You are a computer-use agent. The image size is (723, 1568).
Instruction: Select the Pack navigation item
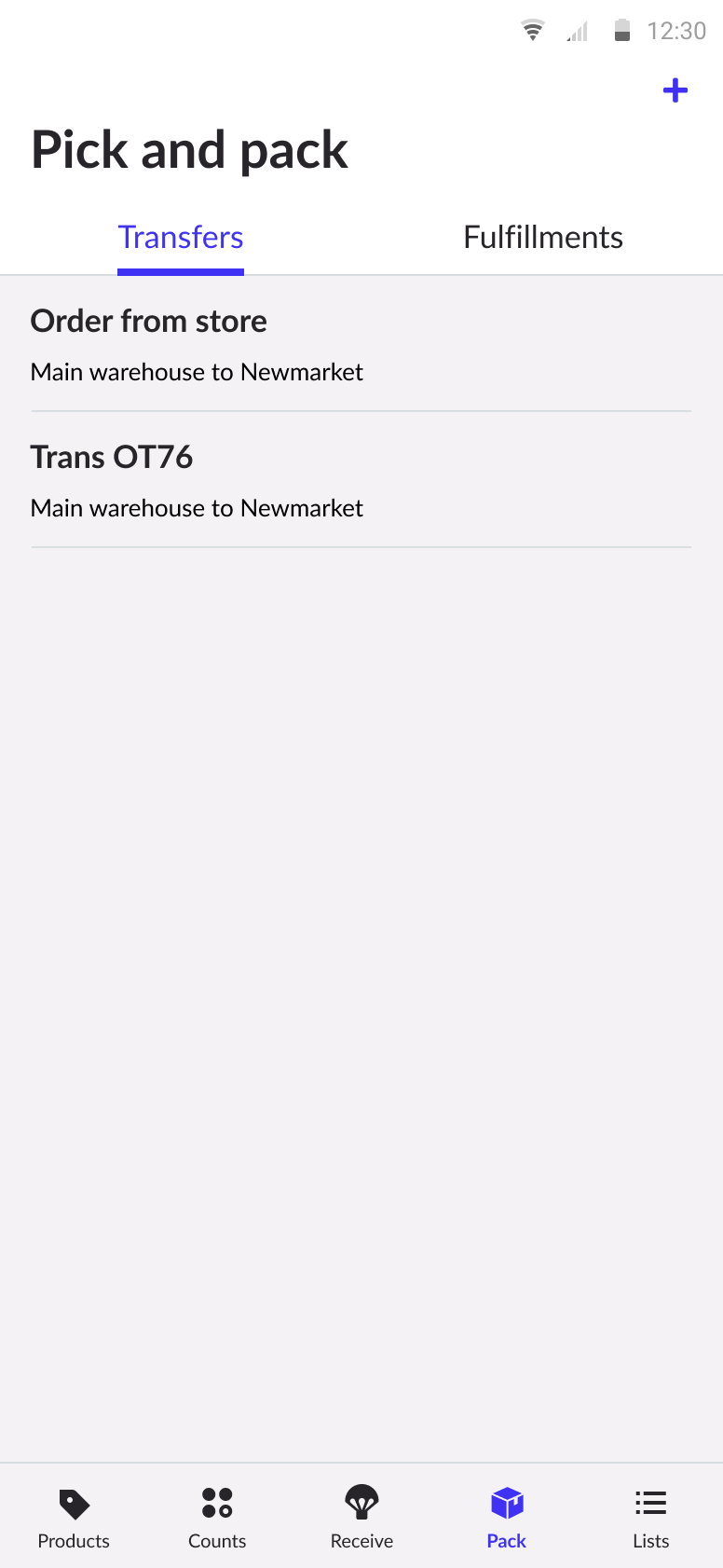[x=507, y=1517]
